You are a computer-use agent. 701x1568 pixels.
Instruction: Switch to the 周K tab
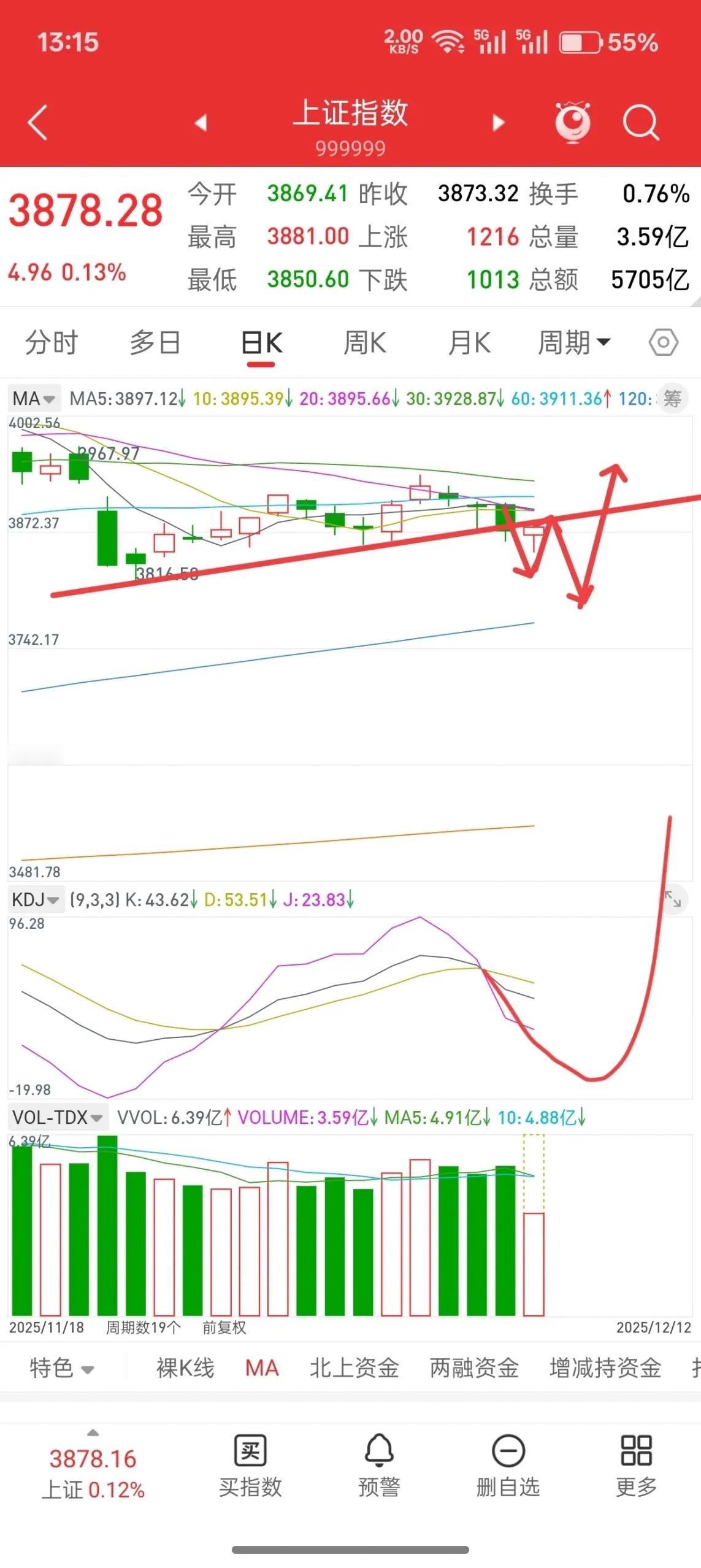(x=366, y=343)
